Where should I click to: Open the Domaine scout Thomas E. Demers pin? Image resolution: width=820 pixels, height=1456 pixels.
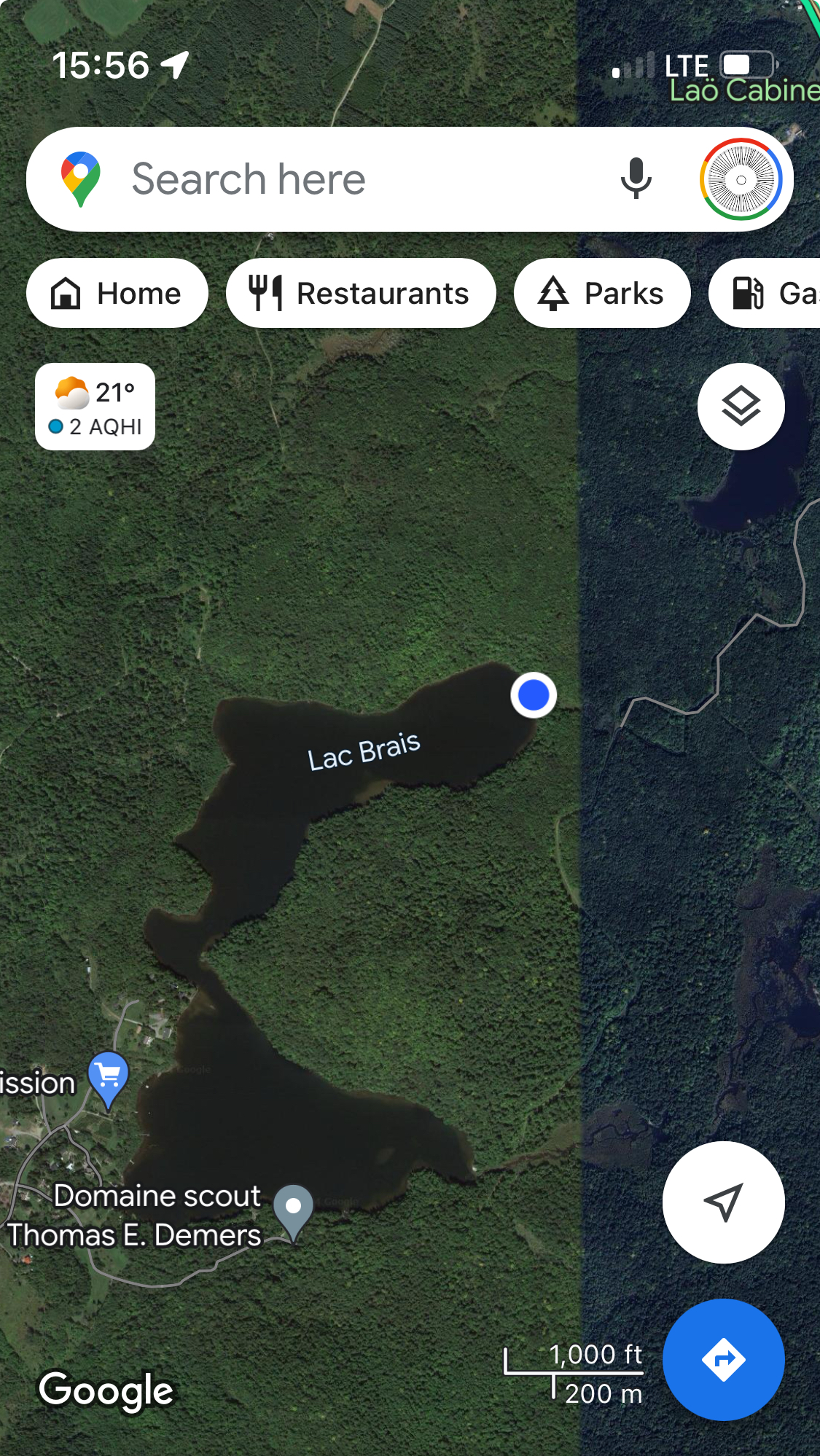point(293,1211)
